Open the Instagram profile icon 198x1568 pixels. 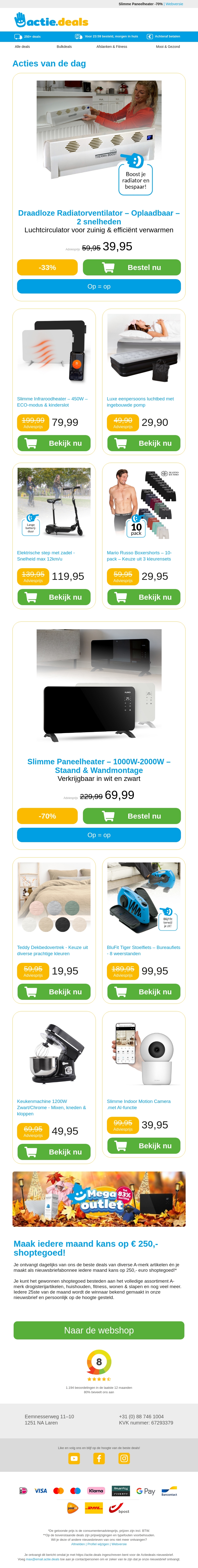(x=124, y=1458)
